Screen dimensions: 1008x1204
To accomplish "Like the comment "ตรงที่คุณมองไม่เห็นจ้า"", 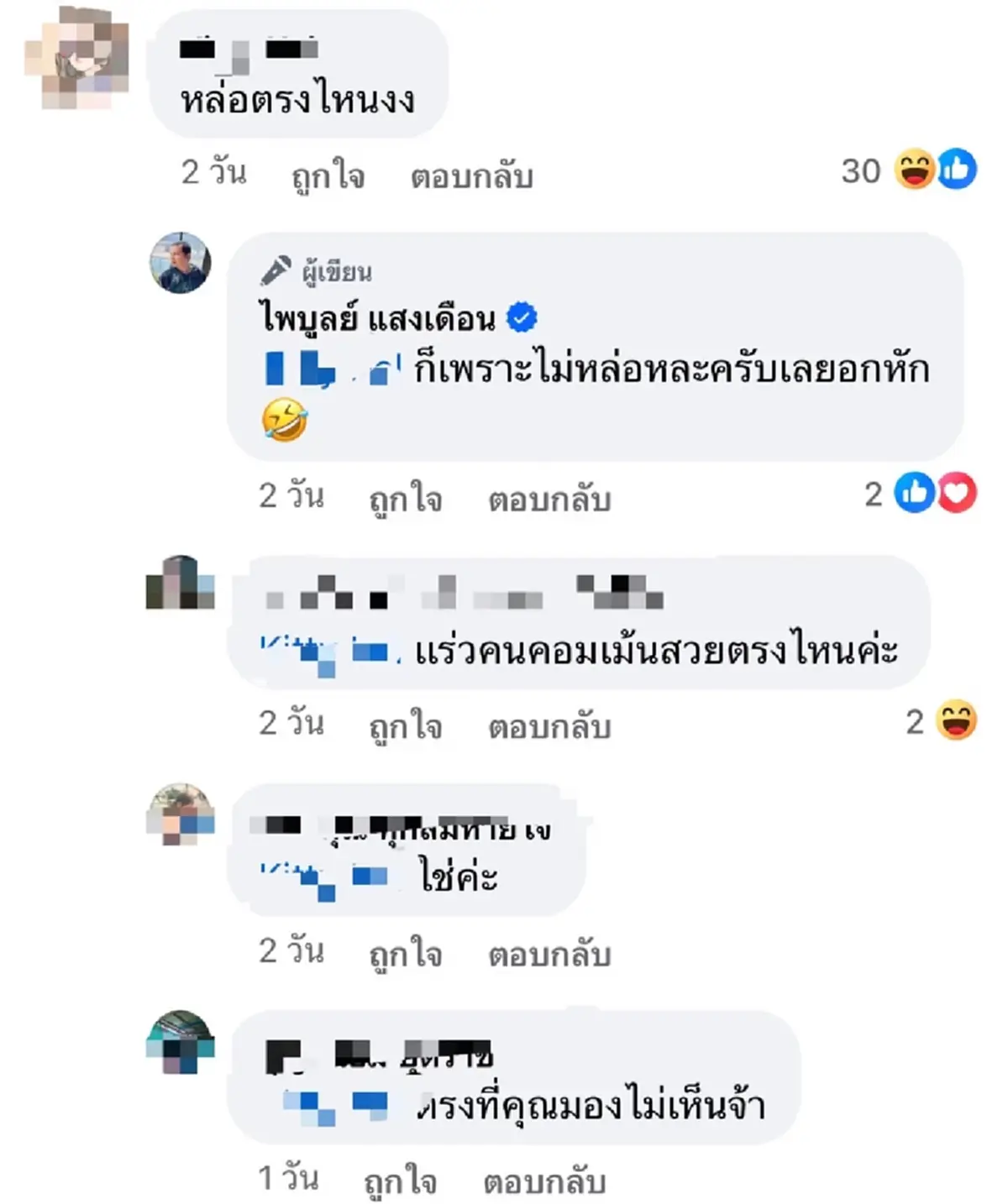I will 400,1182.
